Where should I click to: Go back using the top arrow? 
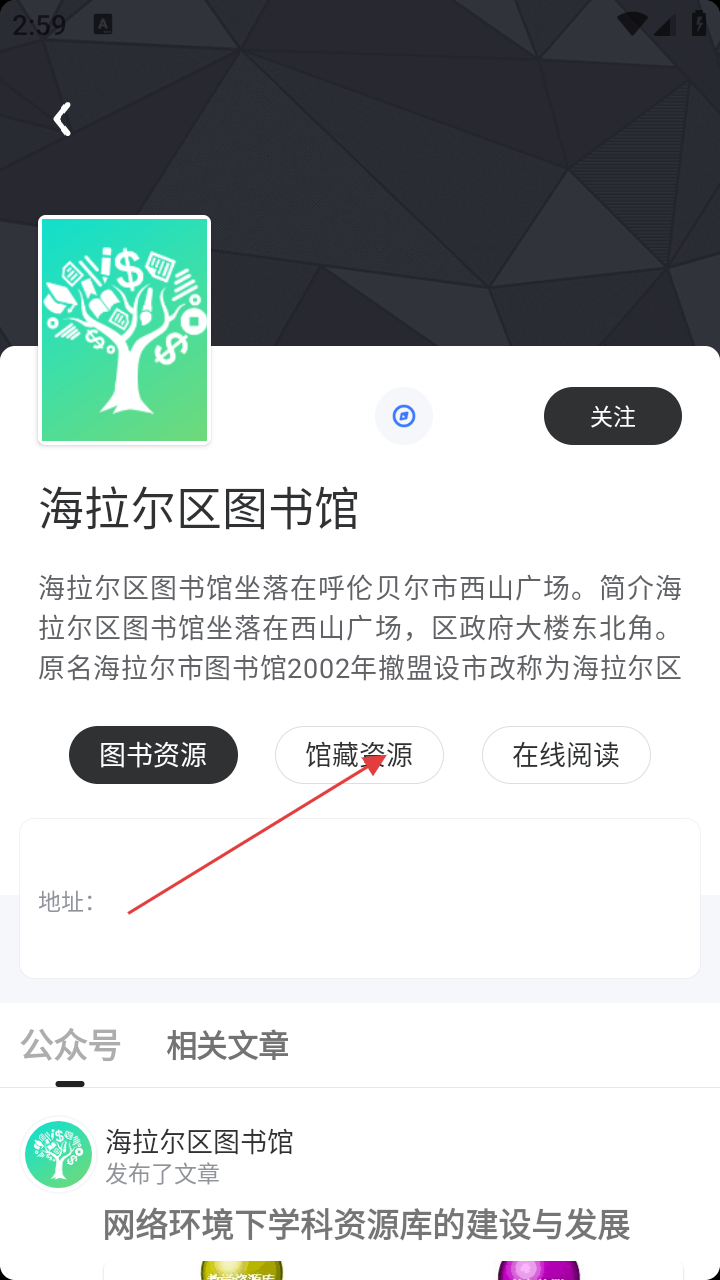click(62, 119)
